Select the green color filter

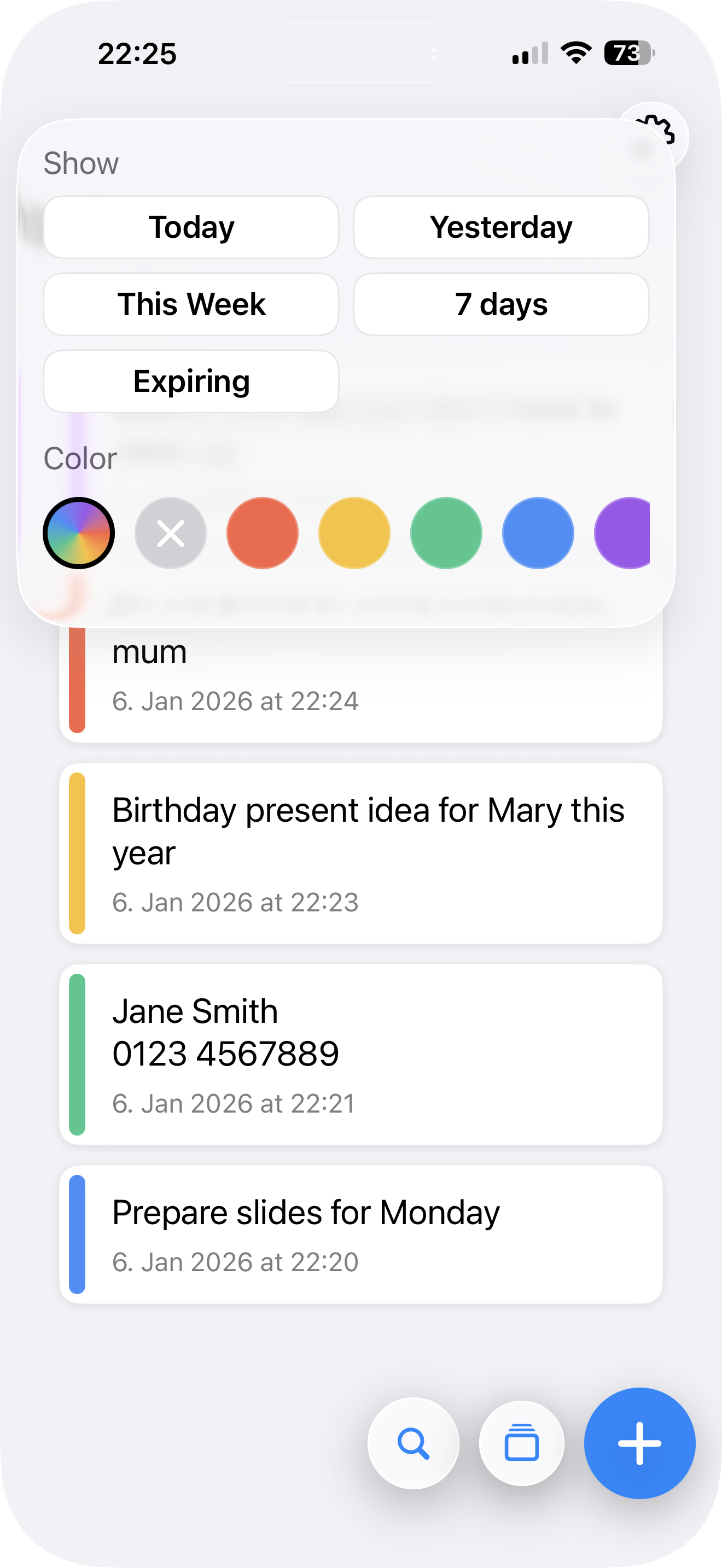point(446,533)
